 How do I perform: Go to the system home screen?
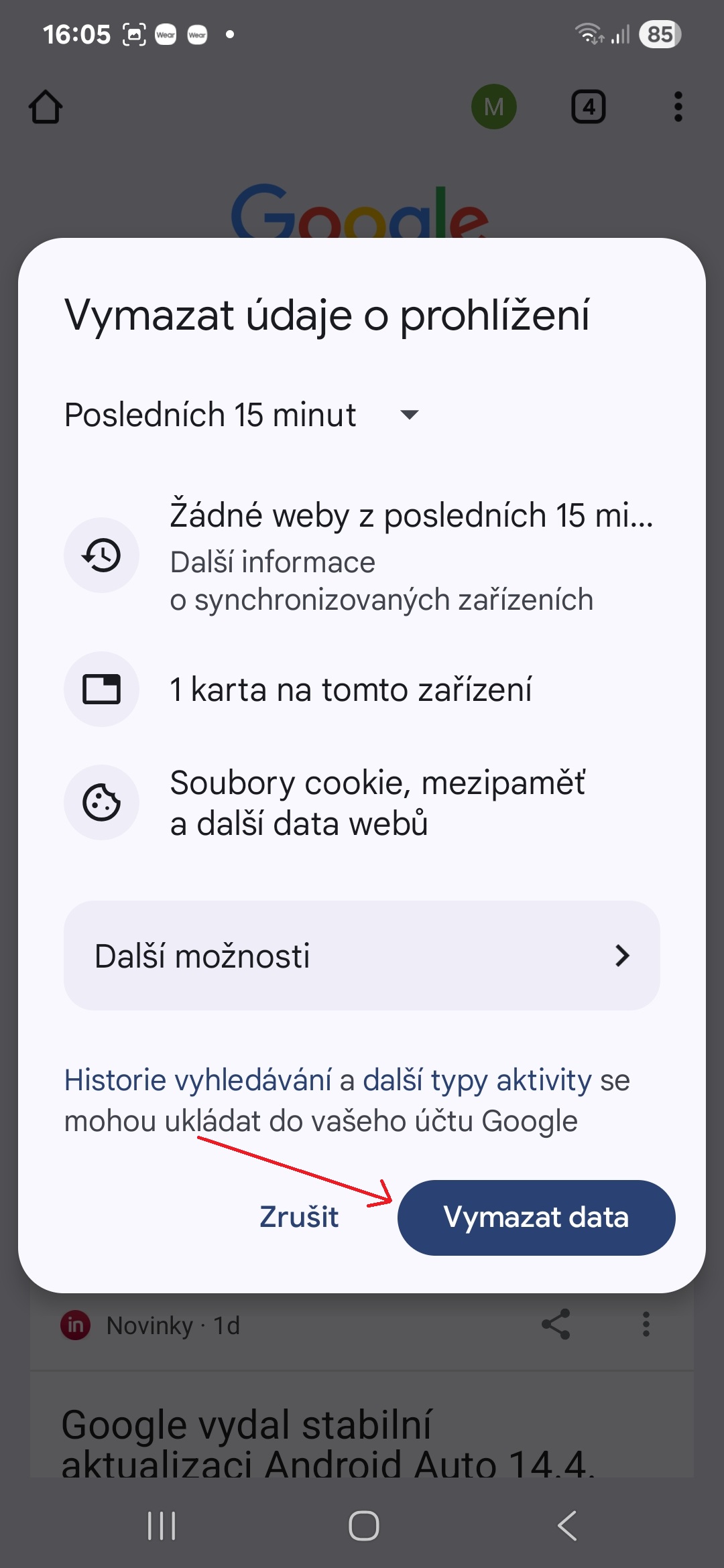363,1526
